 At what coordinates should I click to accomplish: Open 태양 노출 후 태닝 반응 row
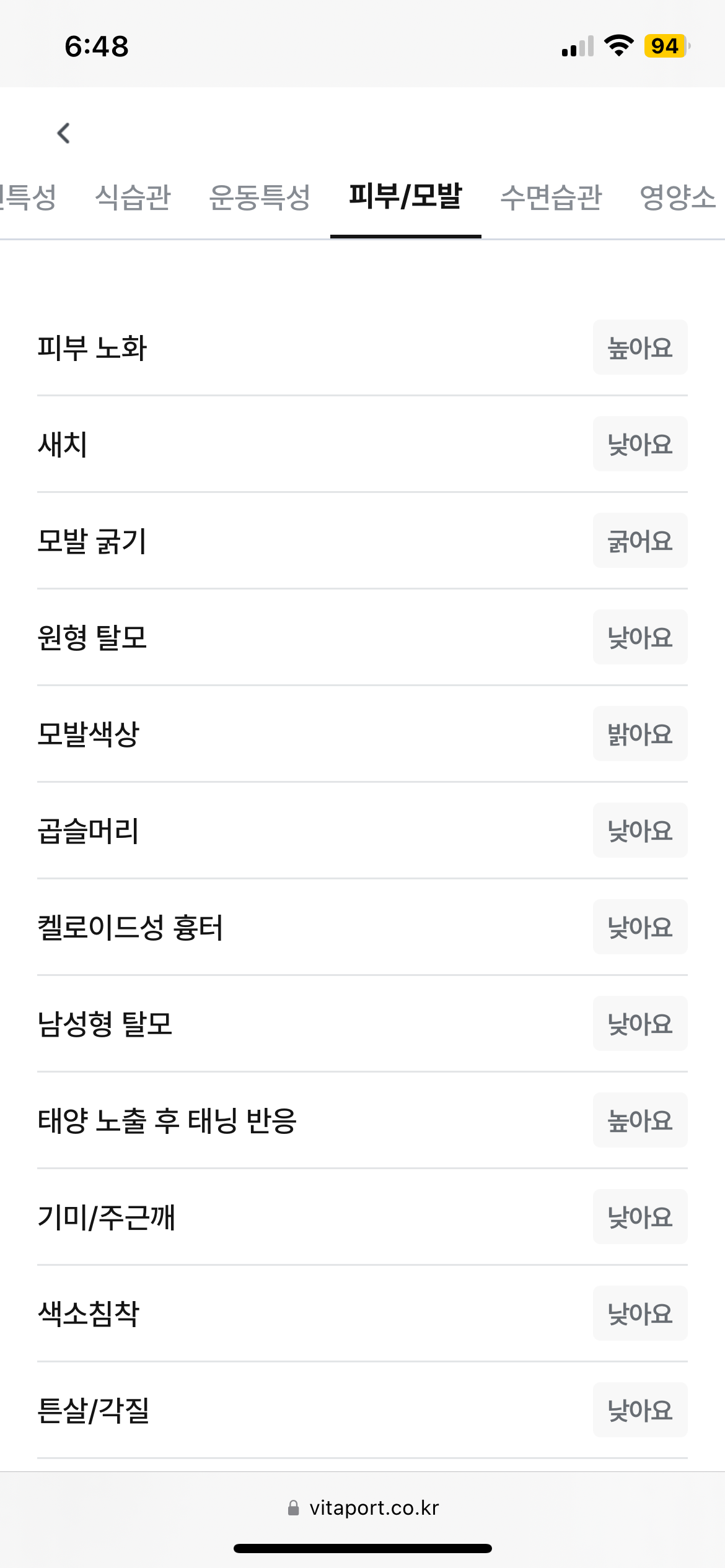point(362,1120)
